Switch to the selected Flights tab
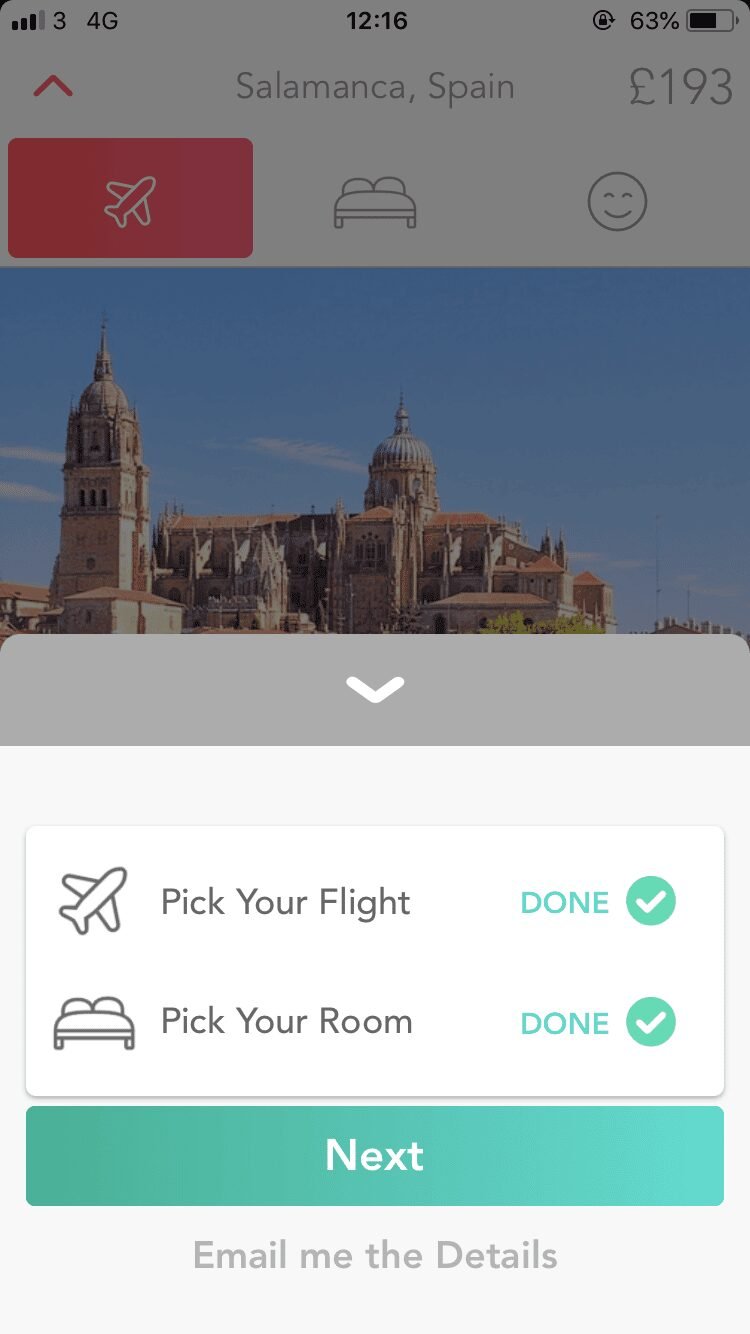This screenshot has width=750, height=1334. point(128,198)
